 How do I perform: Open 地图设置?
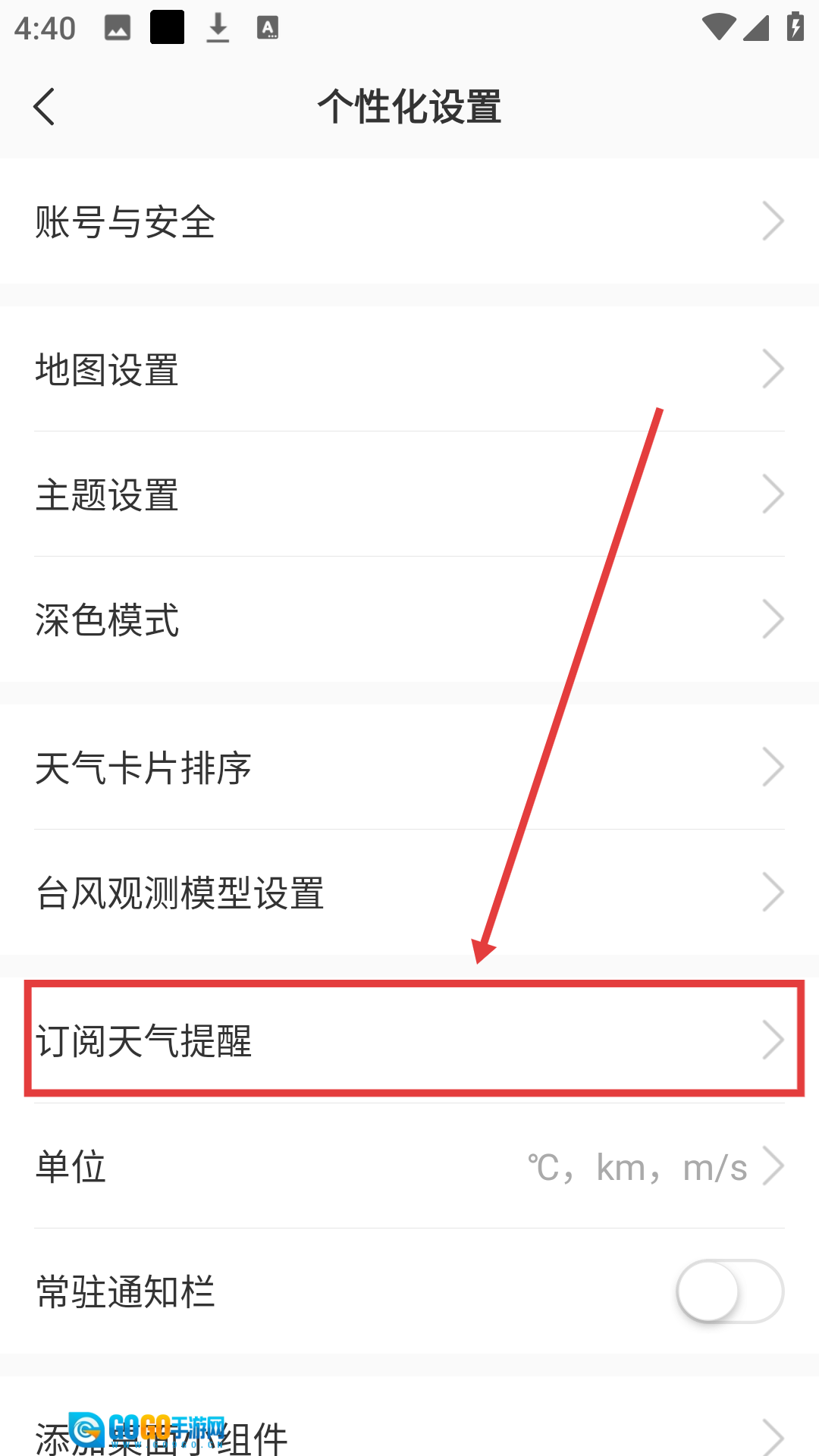point(409,369)
